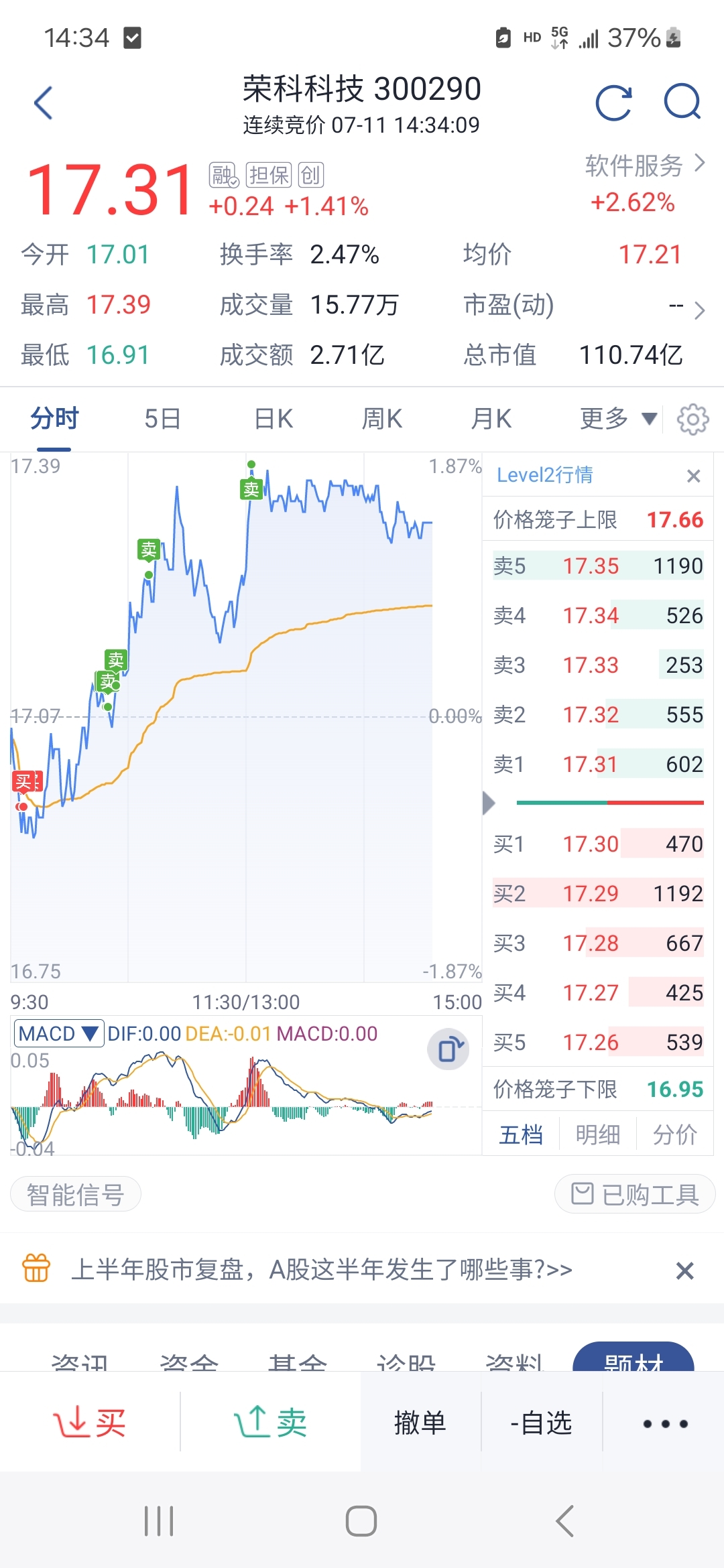The height and width of the screenshot is (1568, 724).
Task: Switch to the 周K chart tab
Action: 382,419
